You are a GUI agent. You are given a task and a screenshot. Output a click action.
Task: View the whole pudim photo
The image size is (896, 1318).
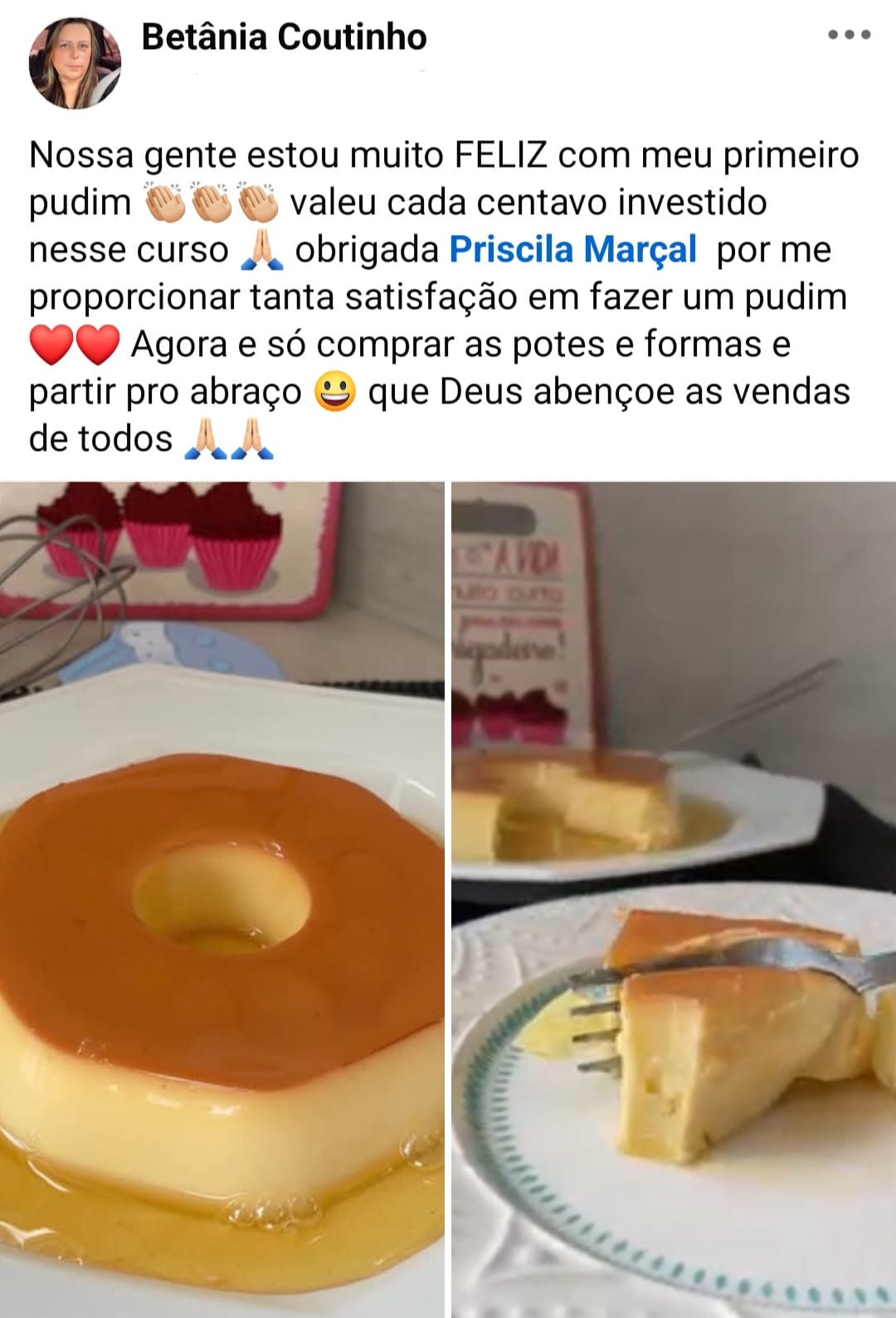(x=222, y=899)
